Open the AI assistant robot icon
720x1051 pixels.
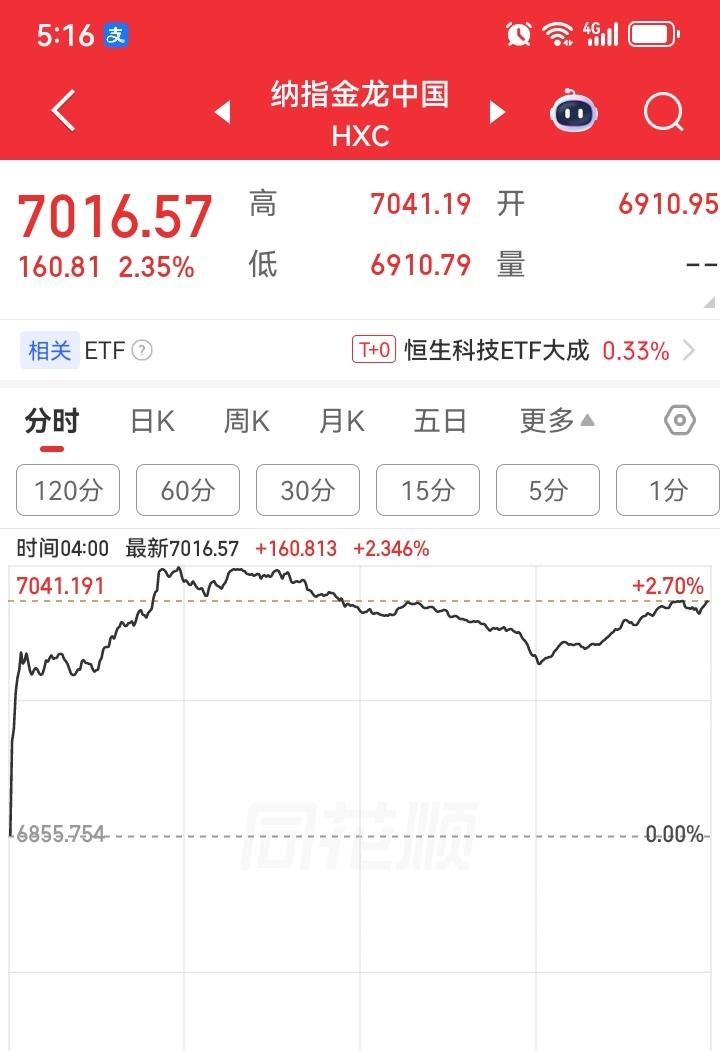coord(570,111)
